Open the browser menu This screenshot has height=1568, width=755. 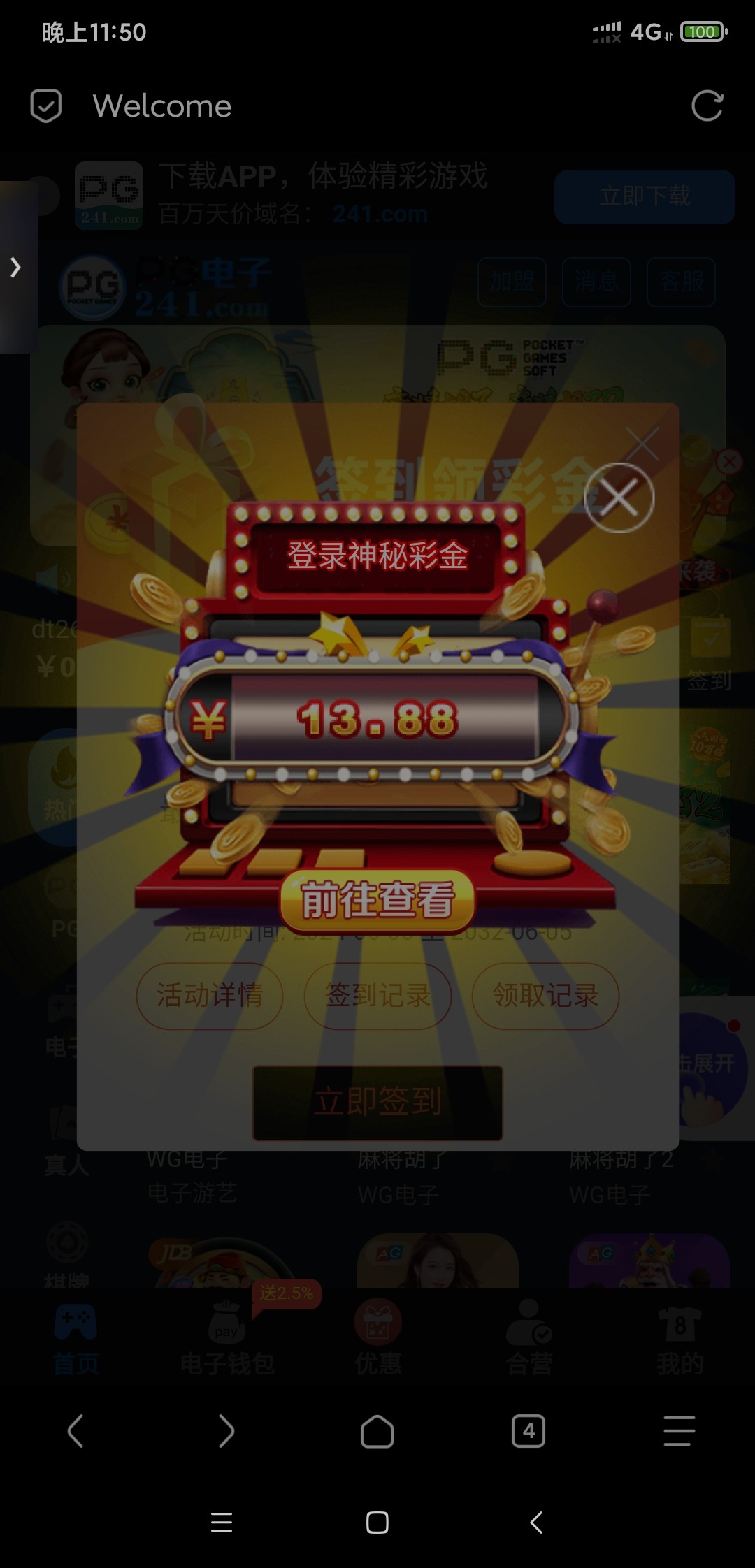pyautogui.click(x=679, y=1431)
